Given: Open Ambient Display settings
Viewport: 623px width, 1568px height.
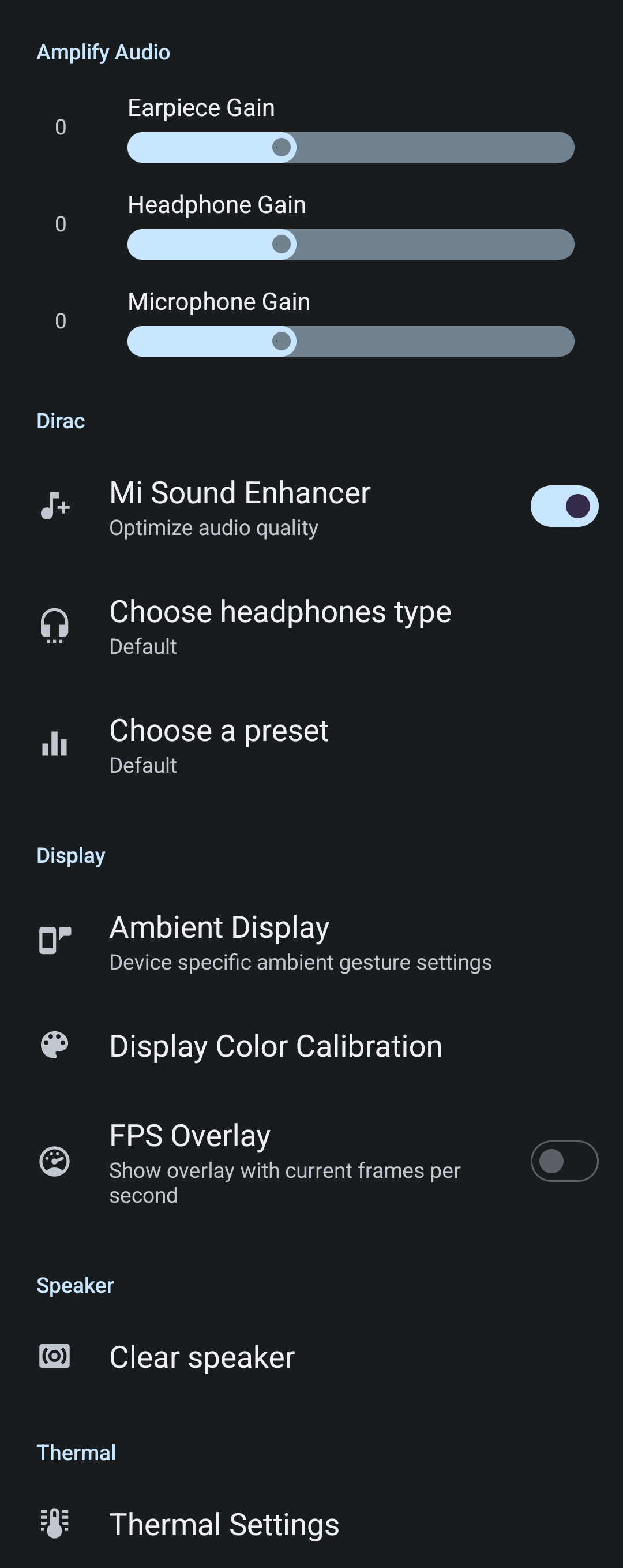Looking at the screenshot, I should (x=300, y=942).
